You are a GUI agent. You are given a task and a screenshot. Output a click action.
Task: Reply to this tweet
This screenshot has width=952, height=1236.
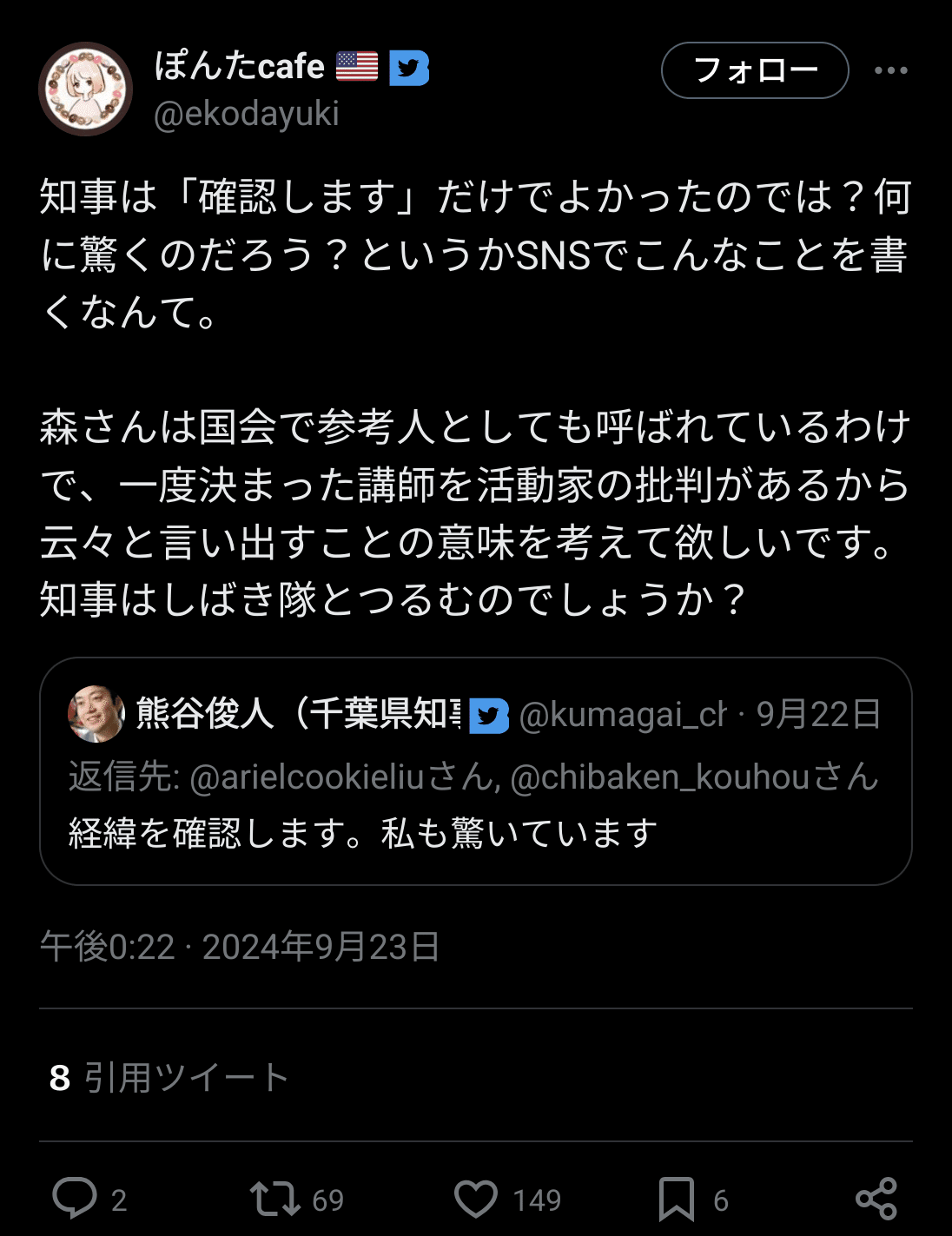[x=76, y=1199]
